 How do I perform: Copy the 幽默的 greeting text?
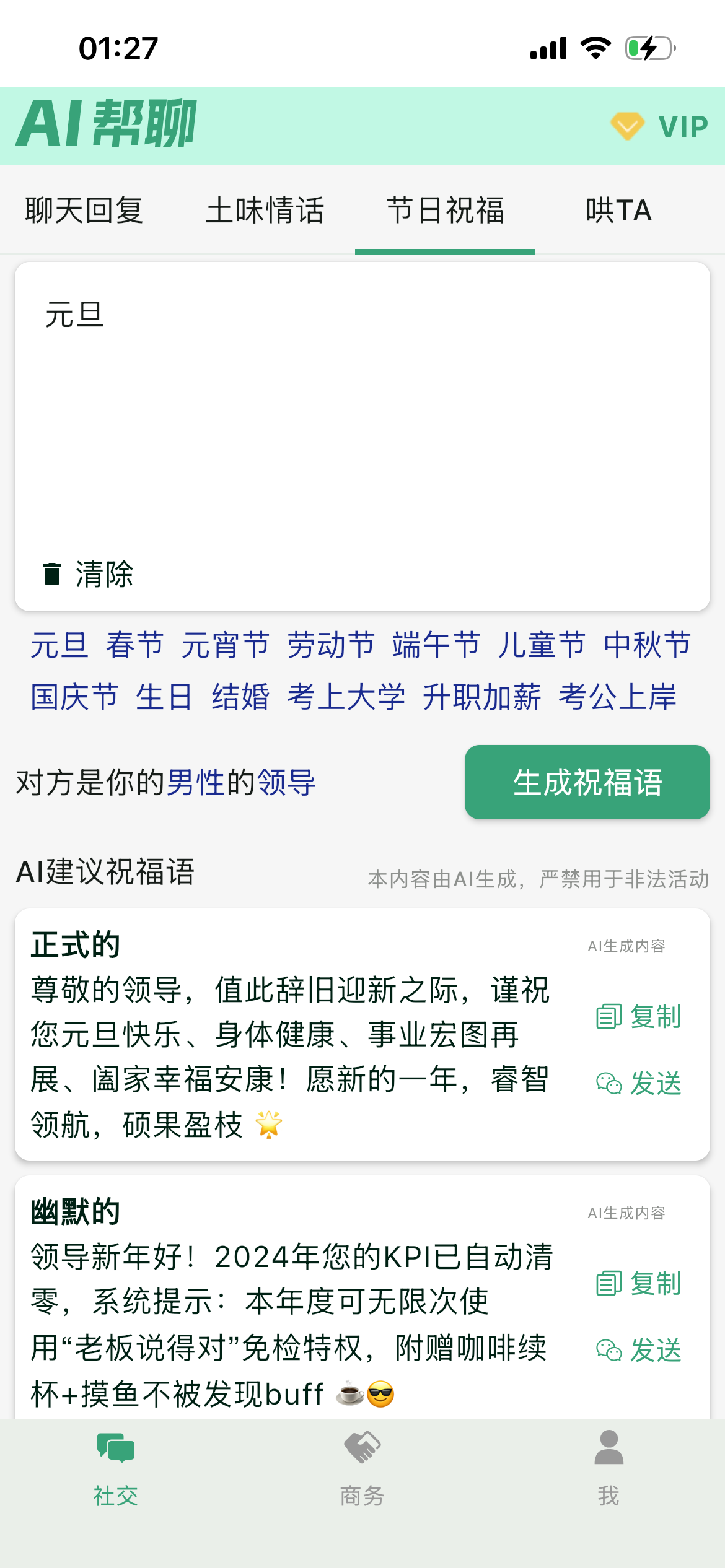pos(639,1284)
